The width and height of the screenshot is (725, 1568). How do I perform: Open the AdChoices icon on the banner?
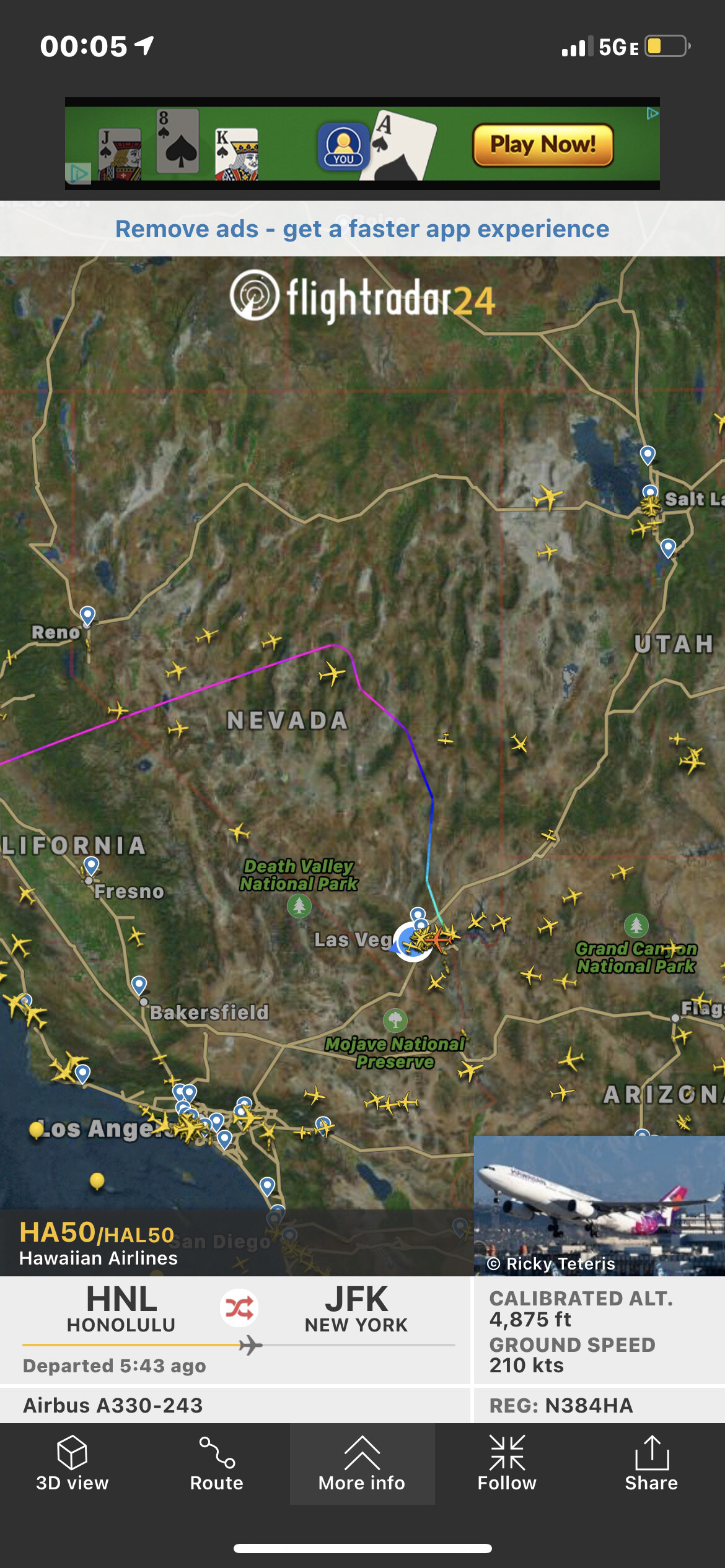pos(652,113)
